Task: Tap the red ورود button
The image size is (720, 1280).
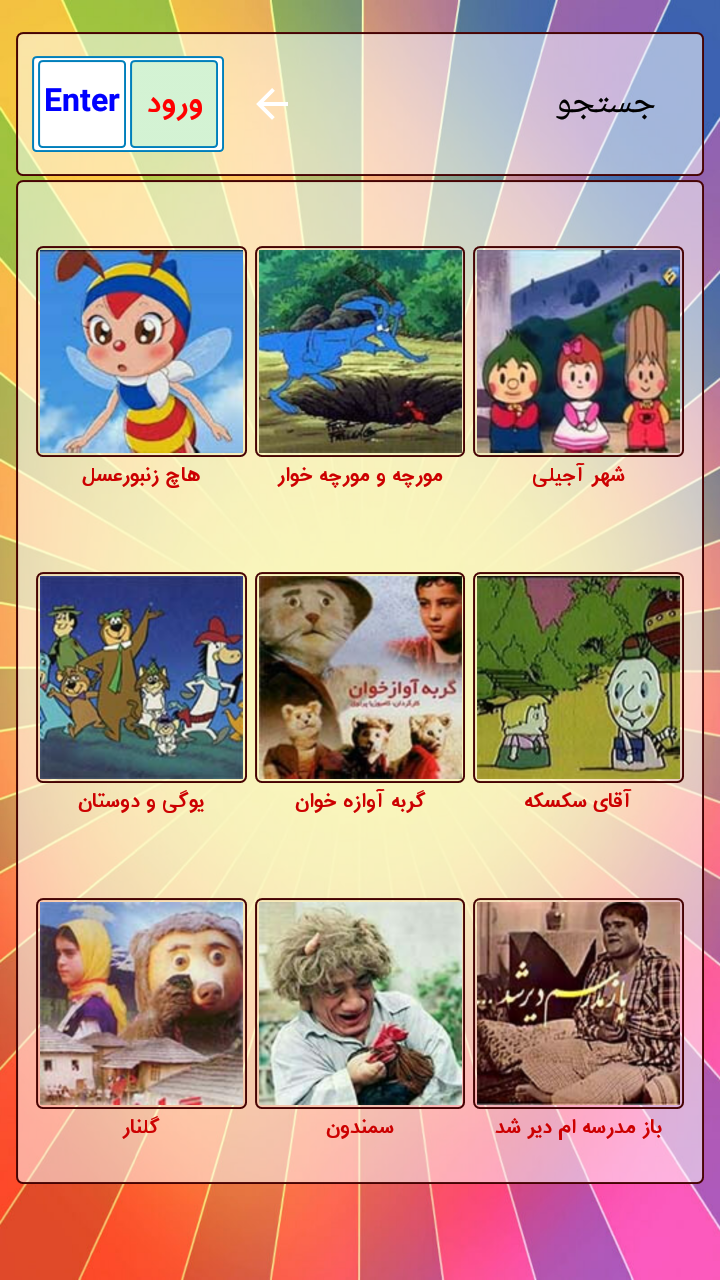Action: (174, 103)
